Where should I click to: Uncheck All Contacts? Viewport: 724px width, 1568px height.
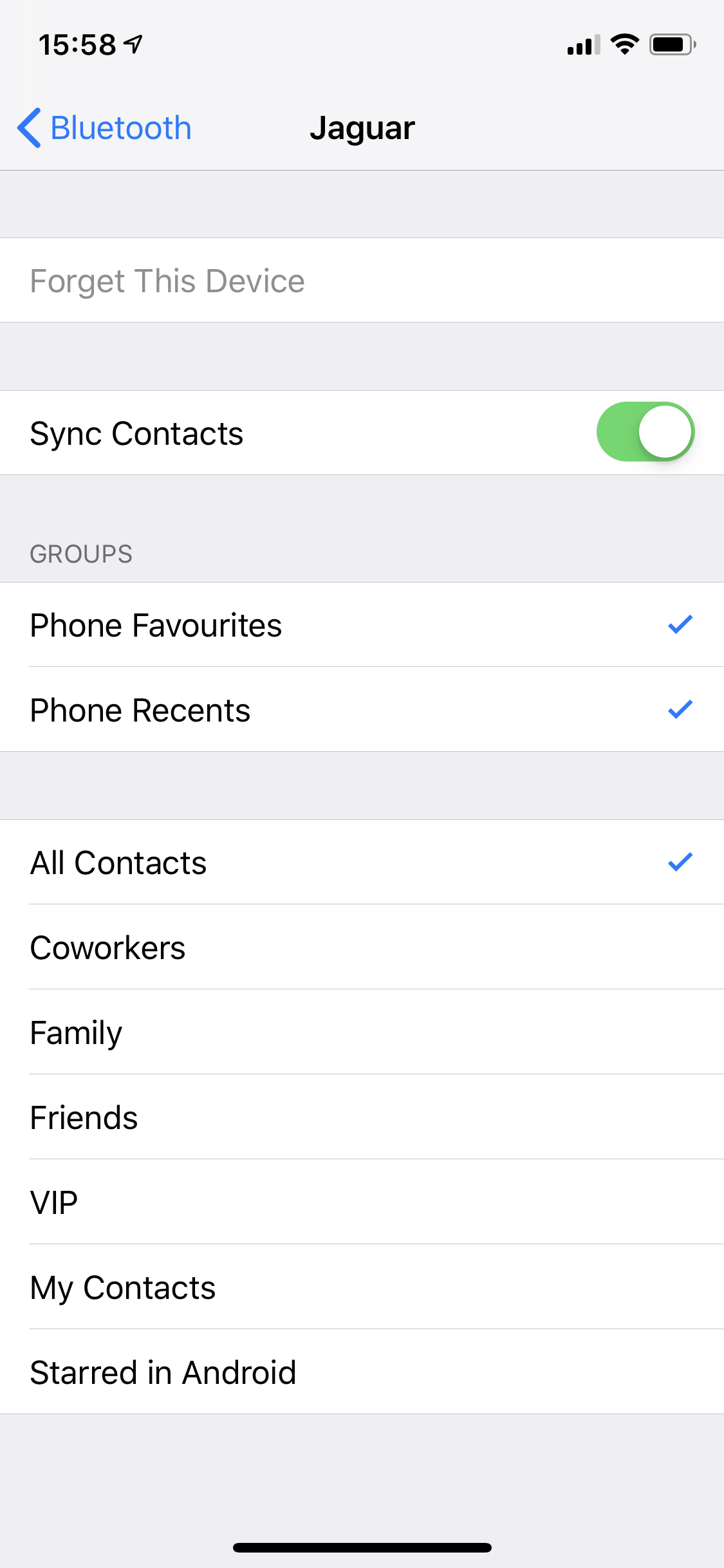[x=362, y=863]
